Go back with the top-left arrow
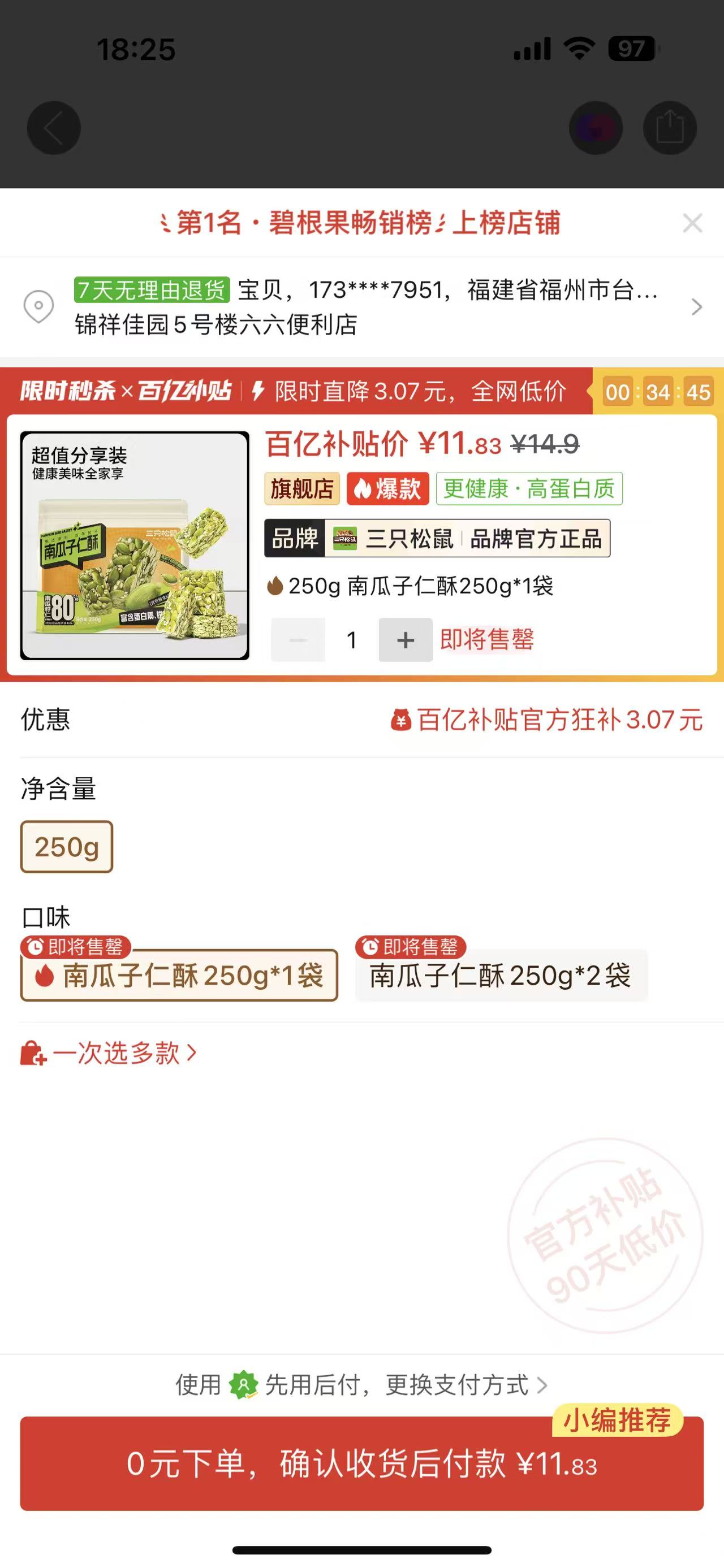This screenshot has height=1568, width=724. pyautogui.click(x=54, y=128)
